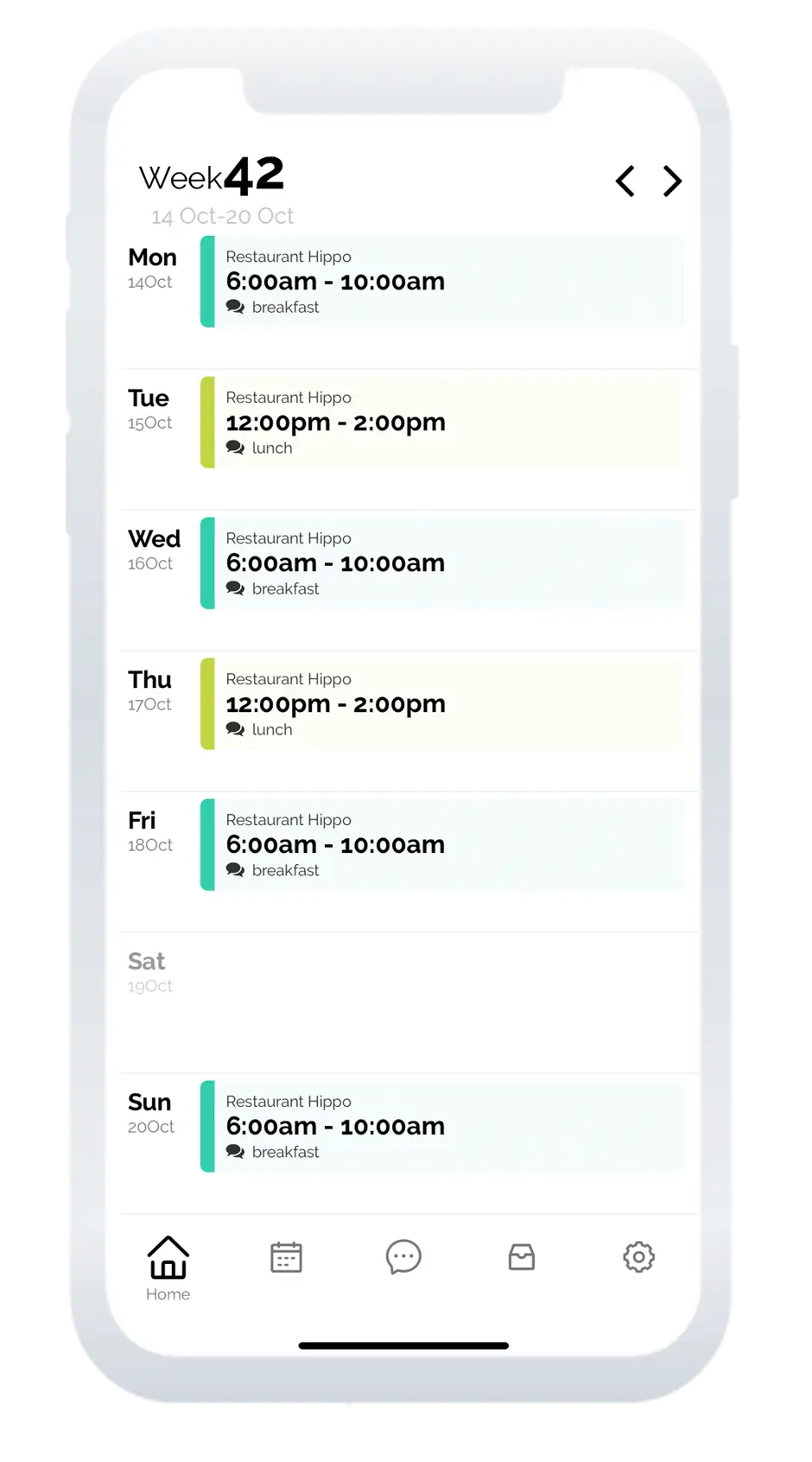Open the settings gear tab
The width and height of the screenshot is (812, 1462).
(639, 1257)
